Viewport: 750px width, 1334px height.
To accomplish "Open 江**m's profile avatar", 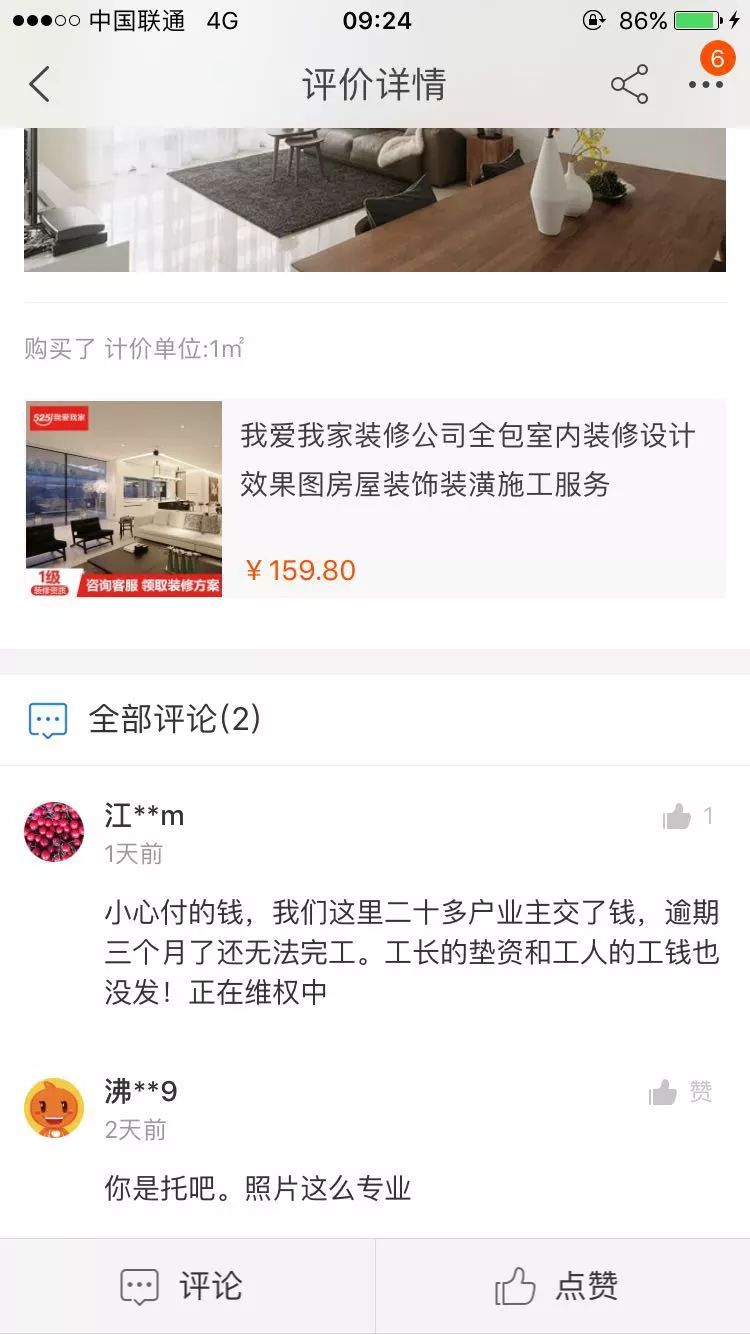I will [54, 832].
